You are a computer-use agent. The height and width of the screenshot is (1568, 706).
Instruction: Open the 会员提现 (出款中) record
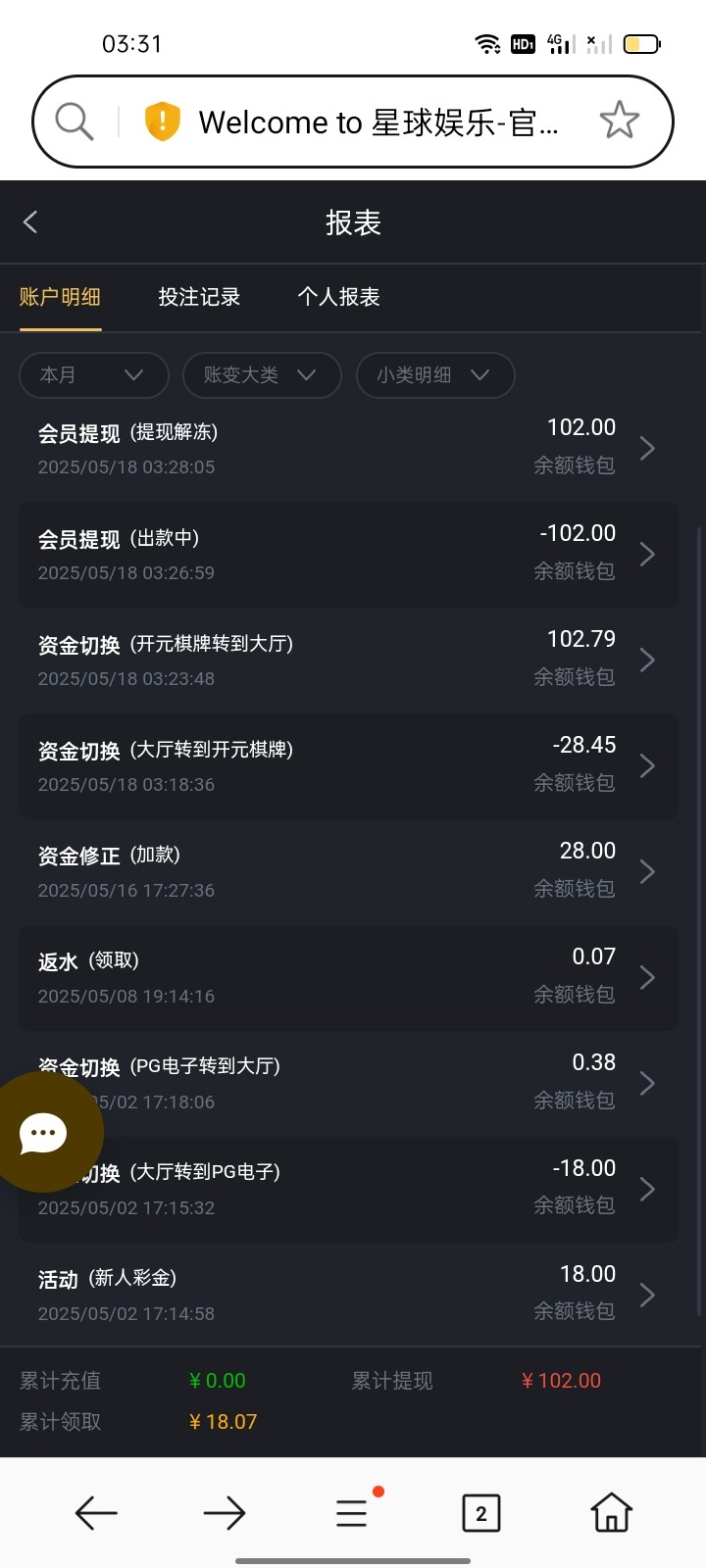348,554
